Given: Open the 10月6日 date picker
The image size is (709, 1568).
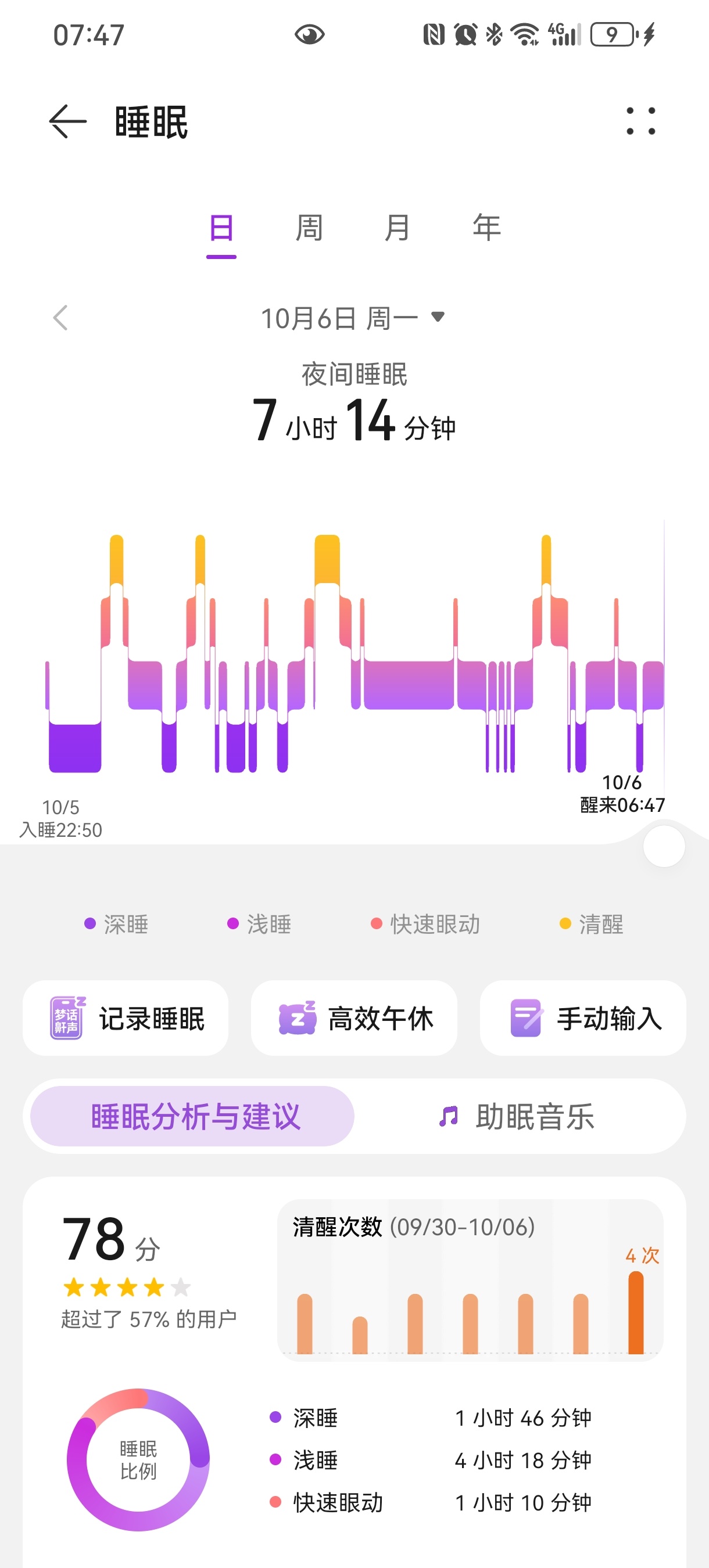Looking at the screenshot, I should pos(353,318).
